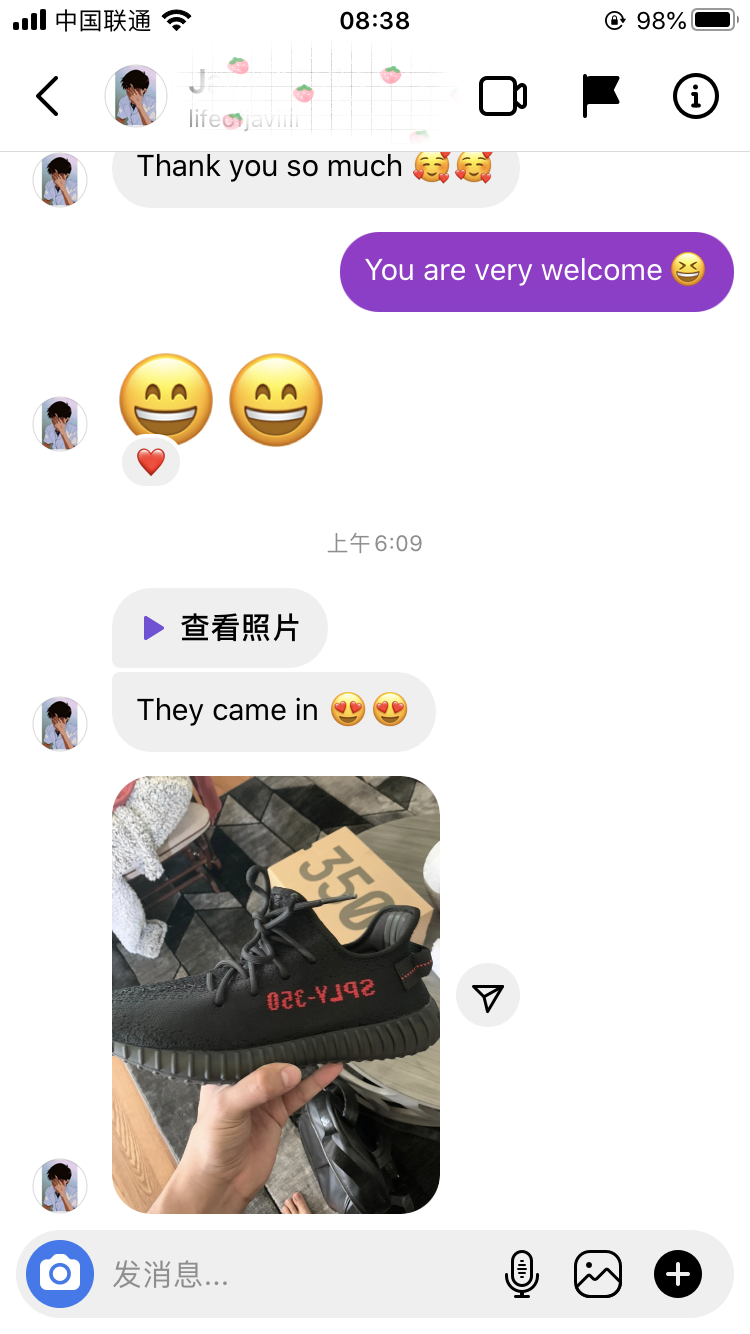The height and width of the screenshot is (1334, 750).
Task: Start a video call
Action: tap(502, 96)
